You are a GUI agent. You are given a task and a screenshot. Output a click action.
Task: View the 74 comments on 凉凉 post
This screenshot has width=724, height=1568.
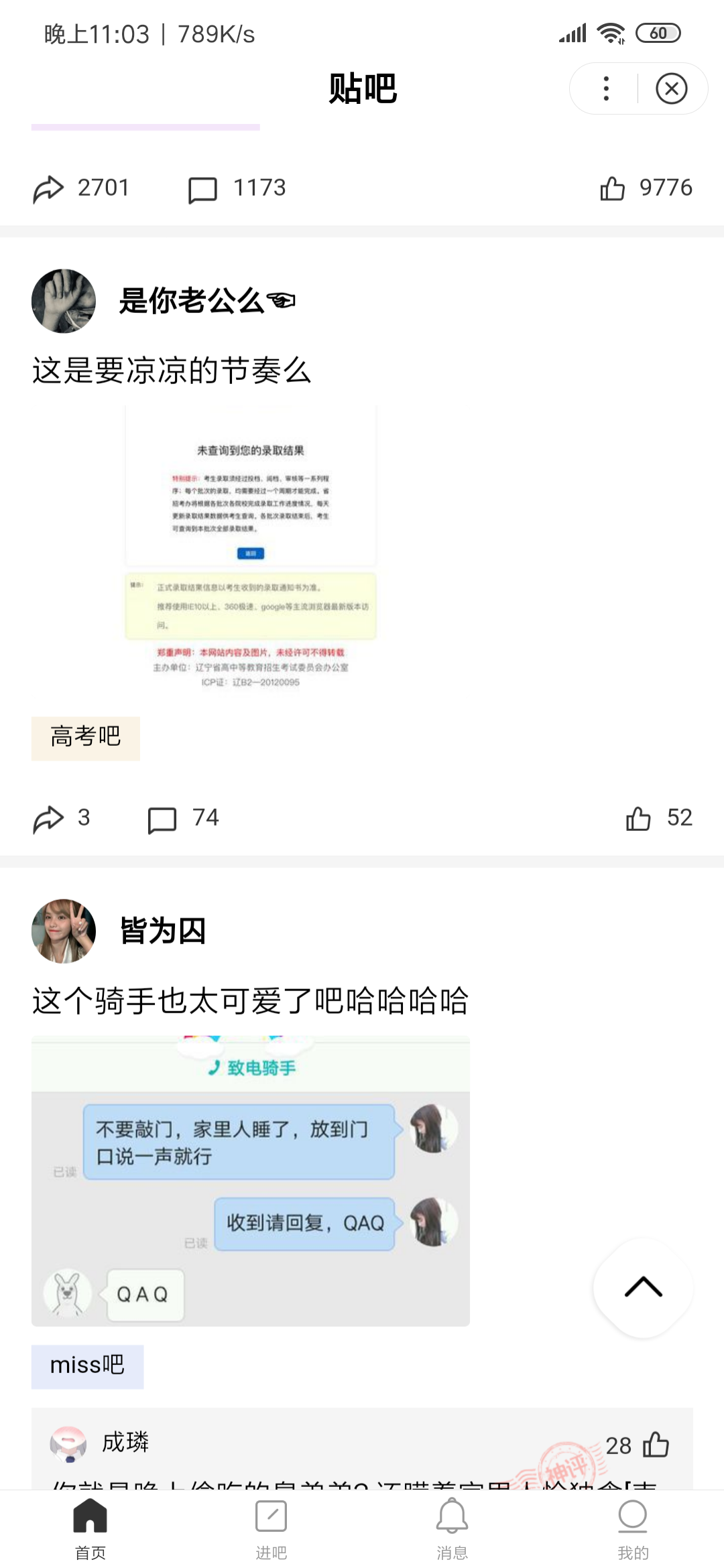(x=163, y=819)
